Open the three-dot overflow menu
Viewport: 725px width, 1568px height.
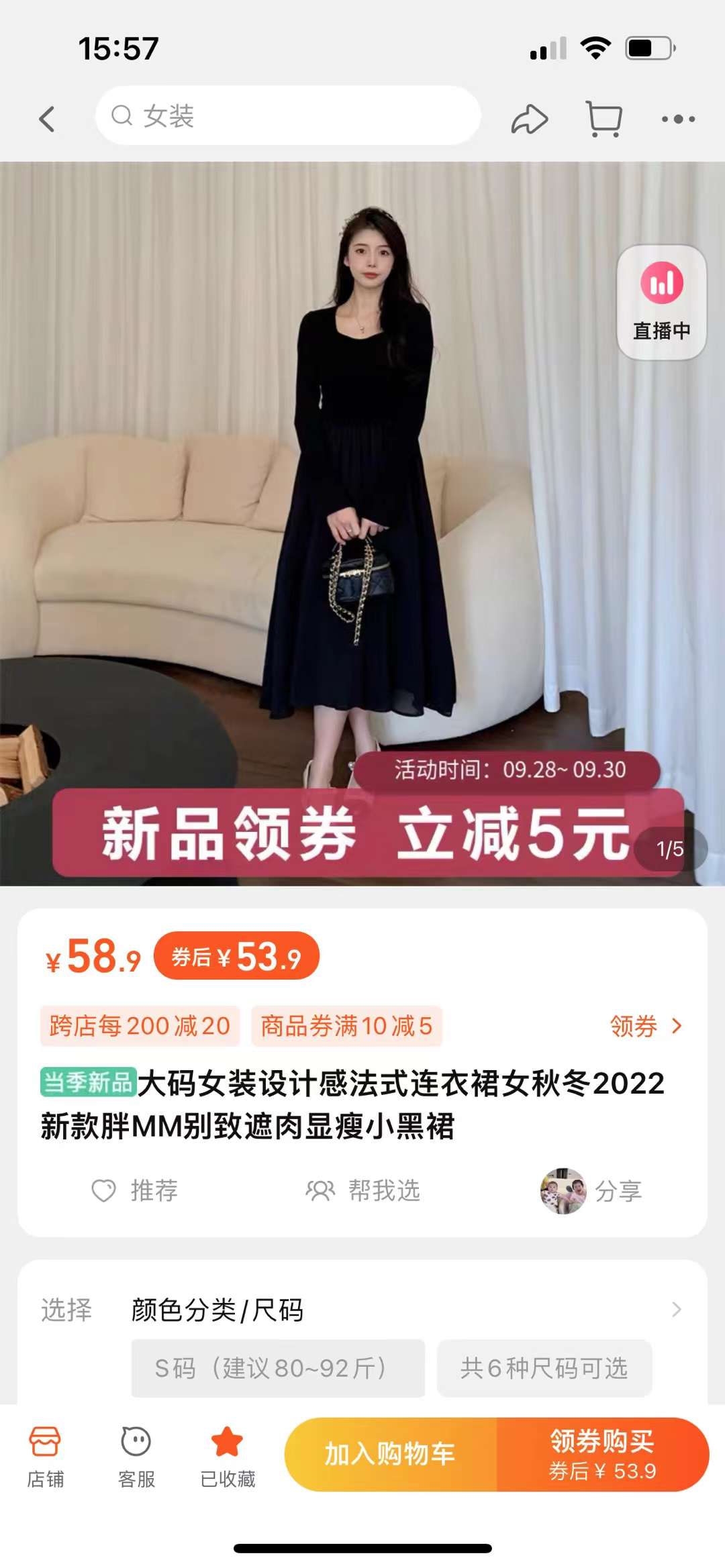(678, 119)
